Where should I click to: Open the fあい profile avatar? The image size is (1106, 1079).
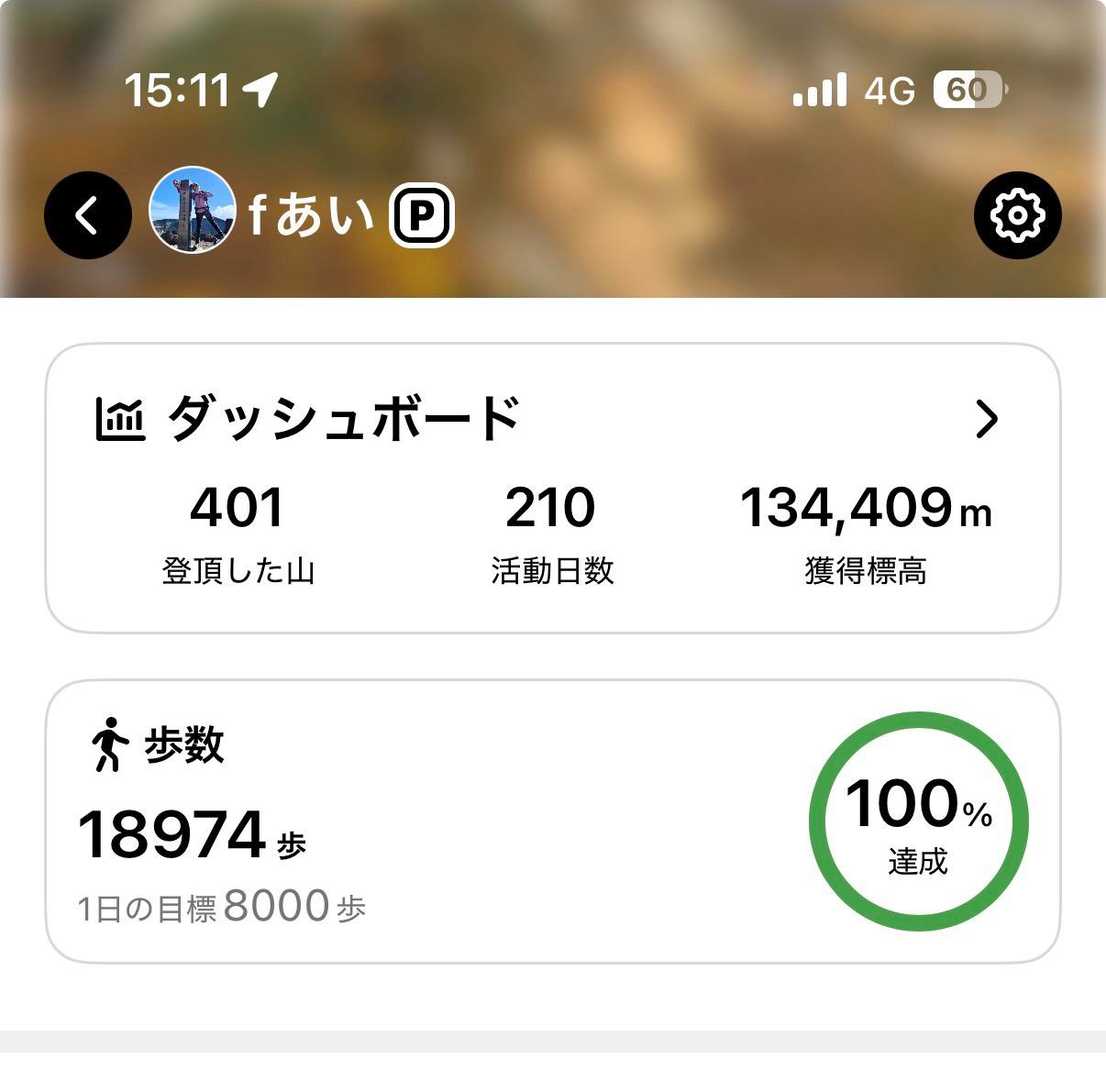click(192, 210)
